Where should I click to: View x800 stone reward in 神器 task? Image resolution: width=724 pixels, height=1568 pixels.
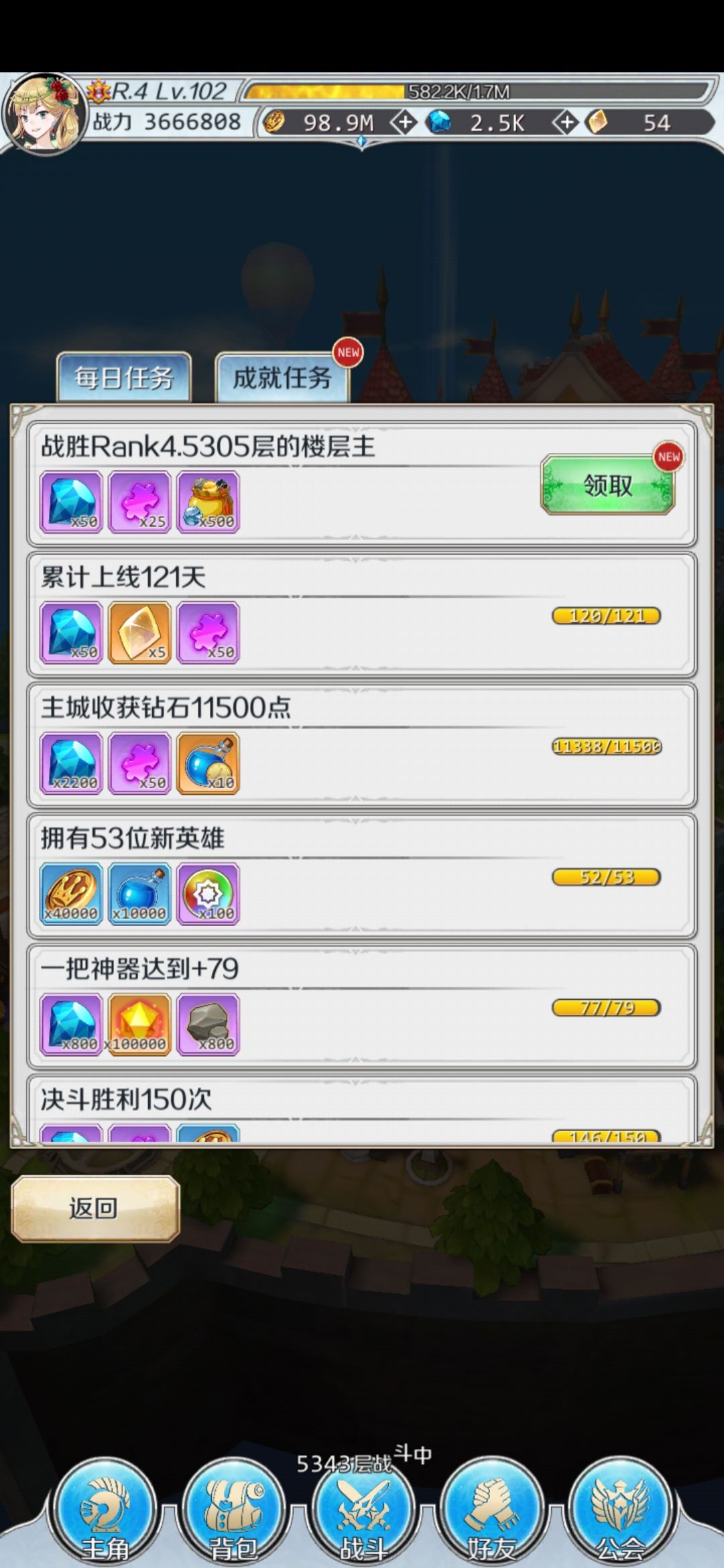[208, 1025]
